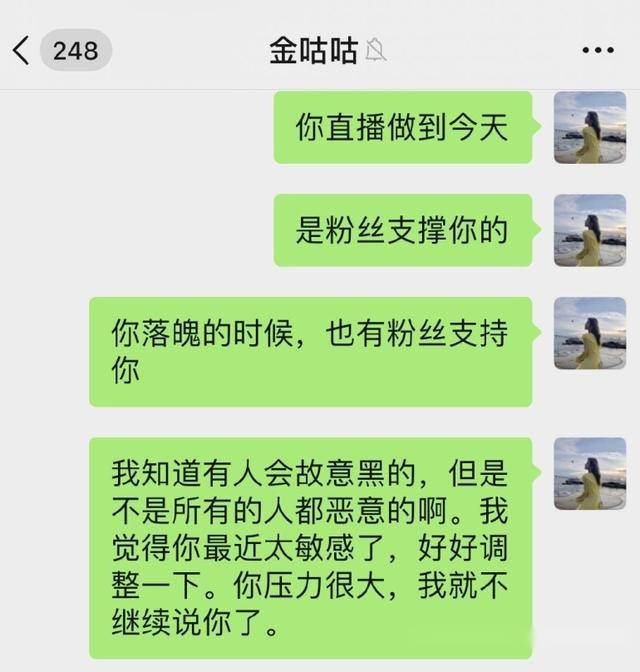This screenshot has width=640, height=672.
Task: Open the three-dot chat info menu
Action: pyautogui.click(x=597, y=50)
